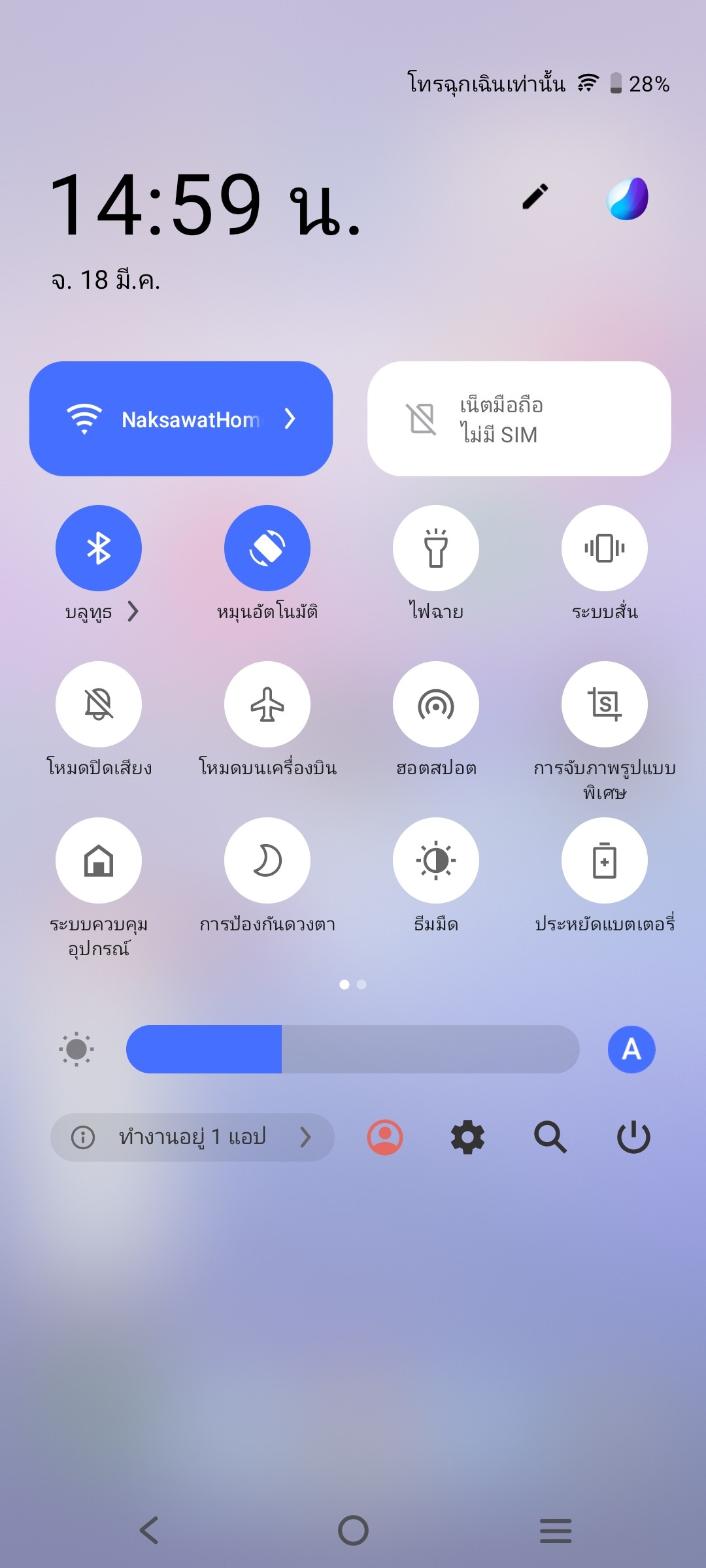Screen dimensions: 706x1568
Task: Edit quick settings with the pencil icon
Action: [535, 197]
